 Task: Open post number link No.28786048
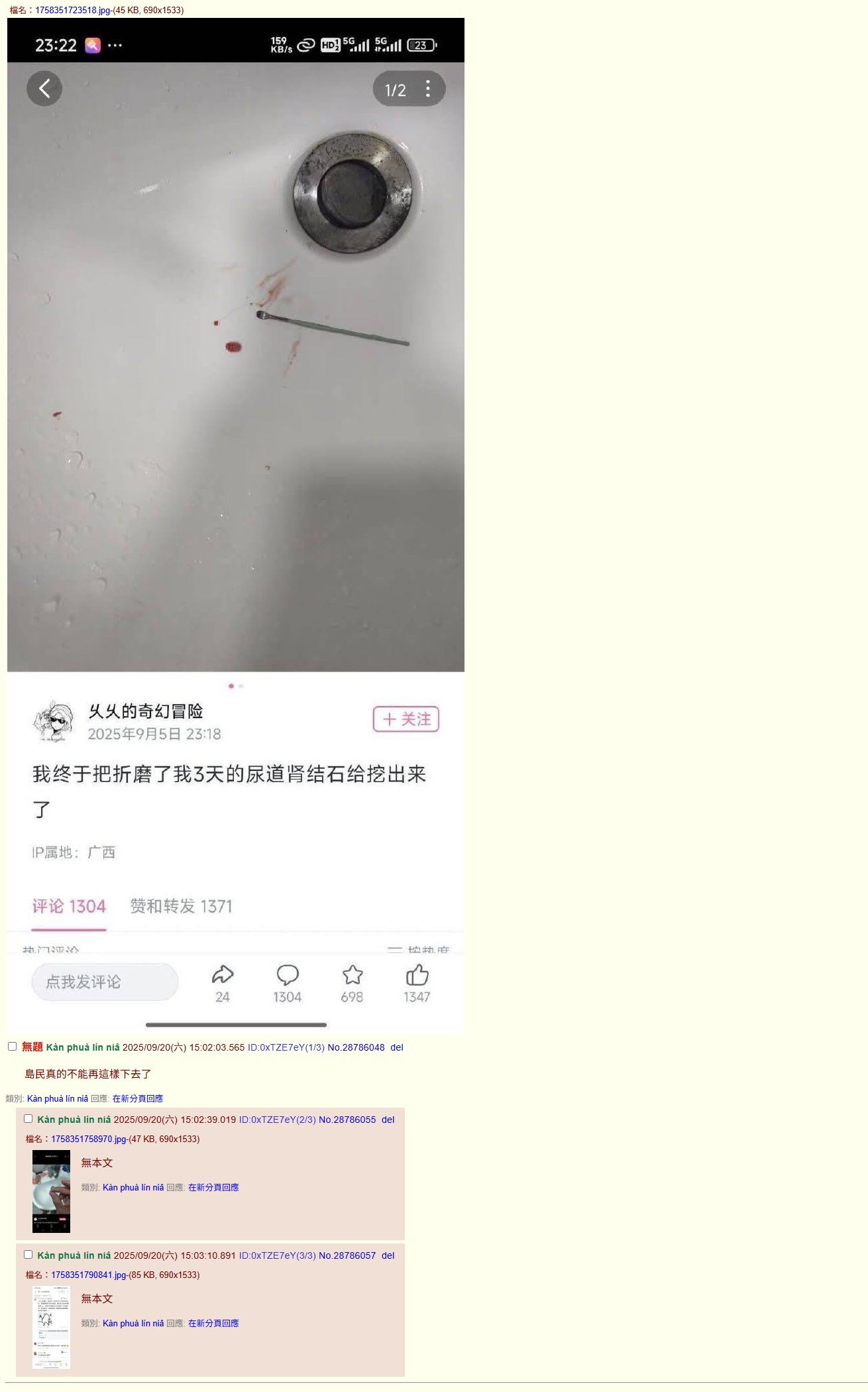(x=356, y=1047)
